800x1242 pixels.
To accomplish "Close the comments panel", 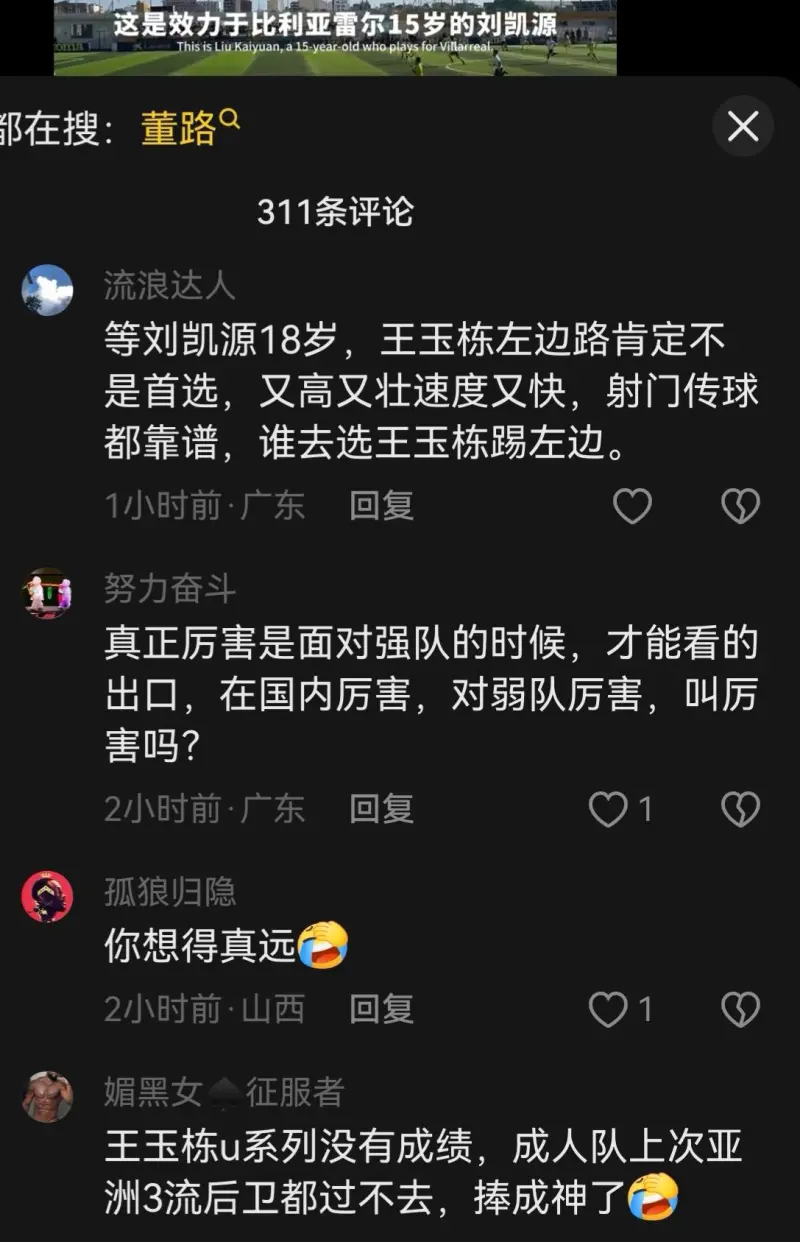I will point(742,127).
